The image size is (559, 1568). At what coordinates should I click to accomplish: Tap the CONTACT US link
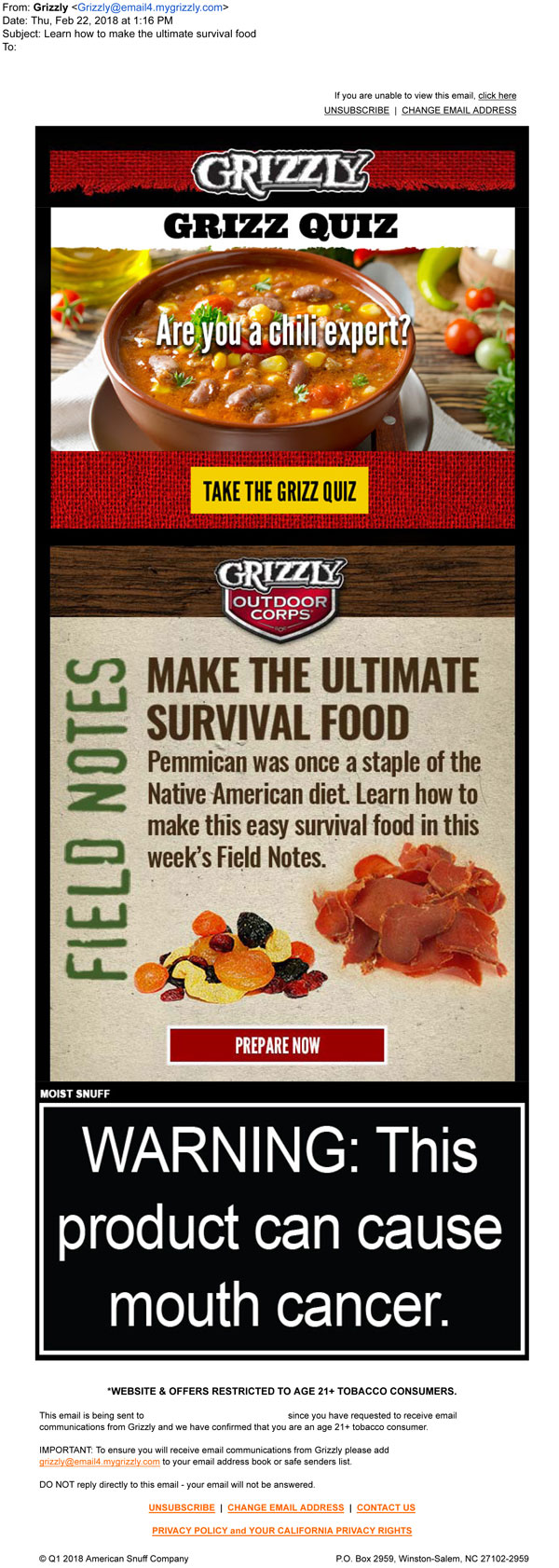(x=386, y=1507)
